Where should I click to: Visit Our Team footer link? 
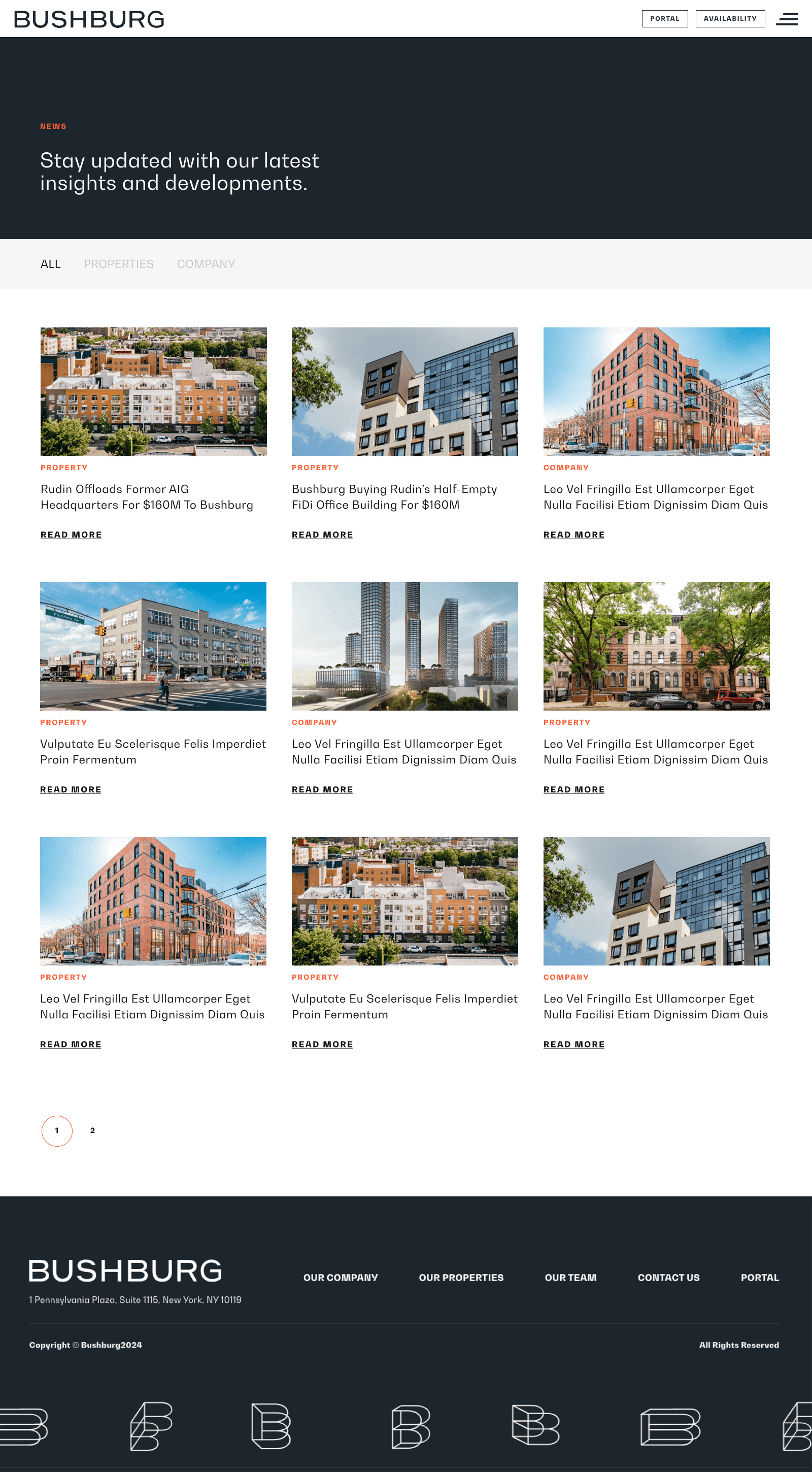tap(570, 1277)
